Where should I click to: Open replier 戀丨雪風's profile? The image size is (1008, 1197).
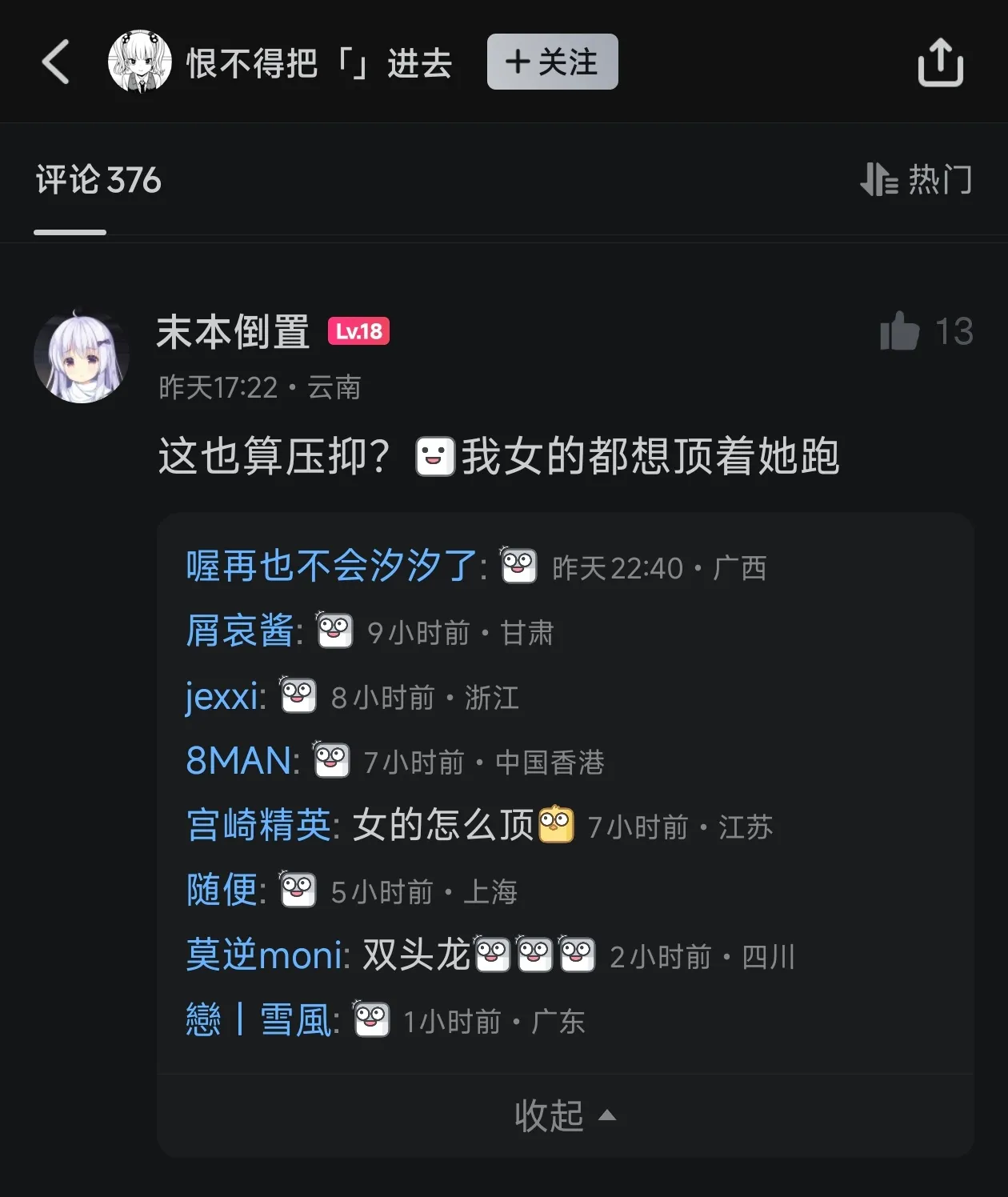pyautogui.click(x=258, y=1020)
